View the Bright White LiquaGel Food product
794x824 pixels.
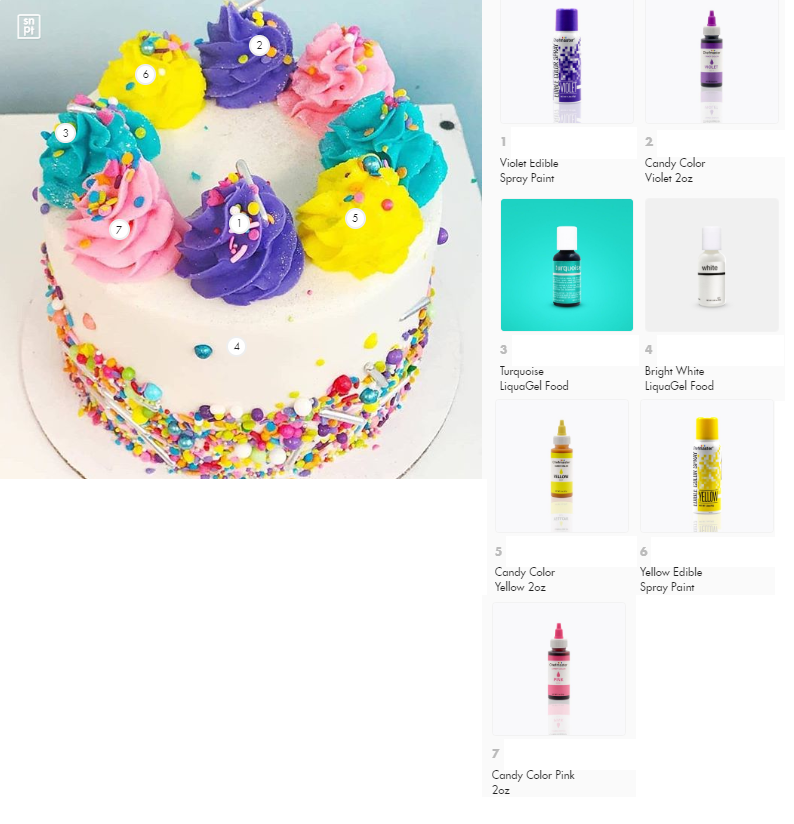point(711,265)
